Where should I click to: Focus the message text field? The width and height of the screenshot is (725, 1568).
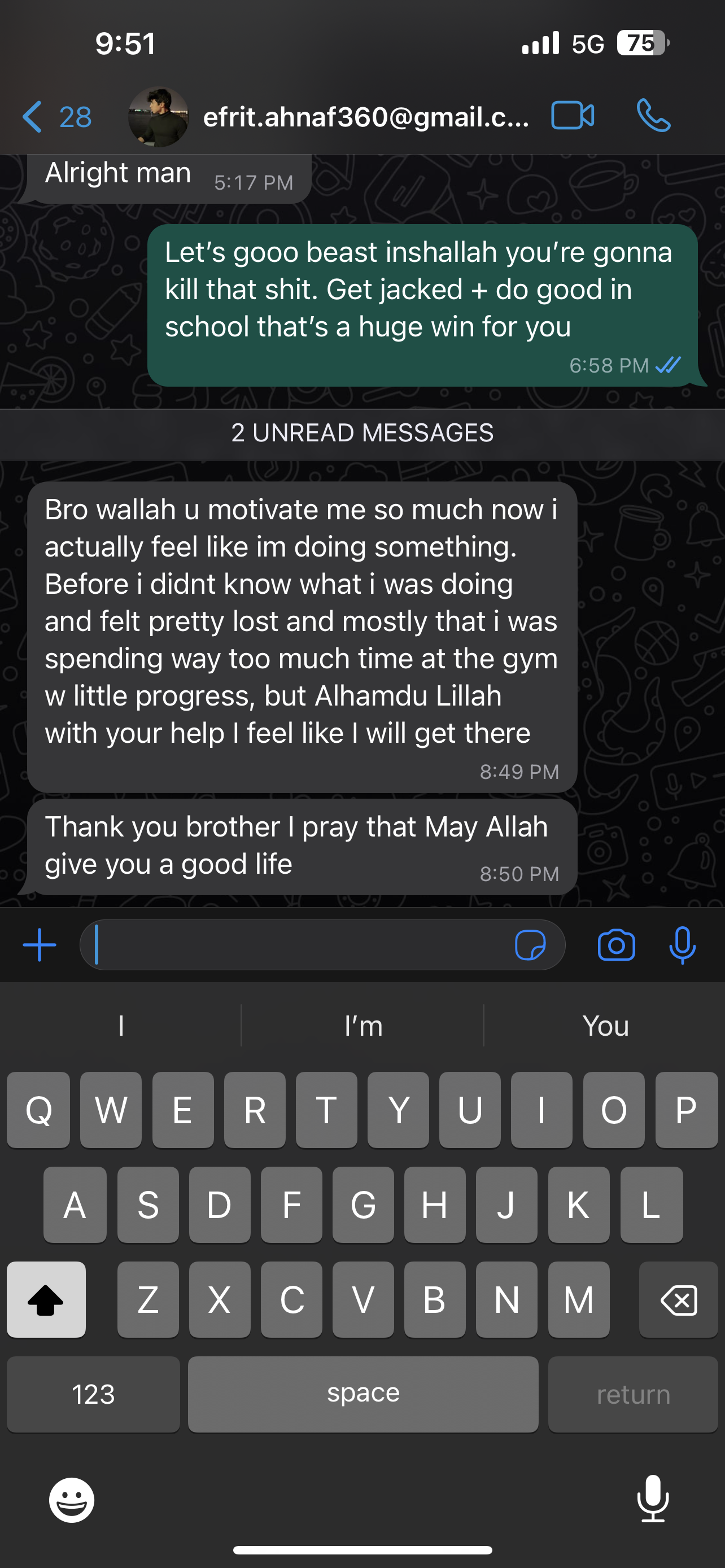[x=298, y=945]
